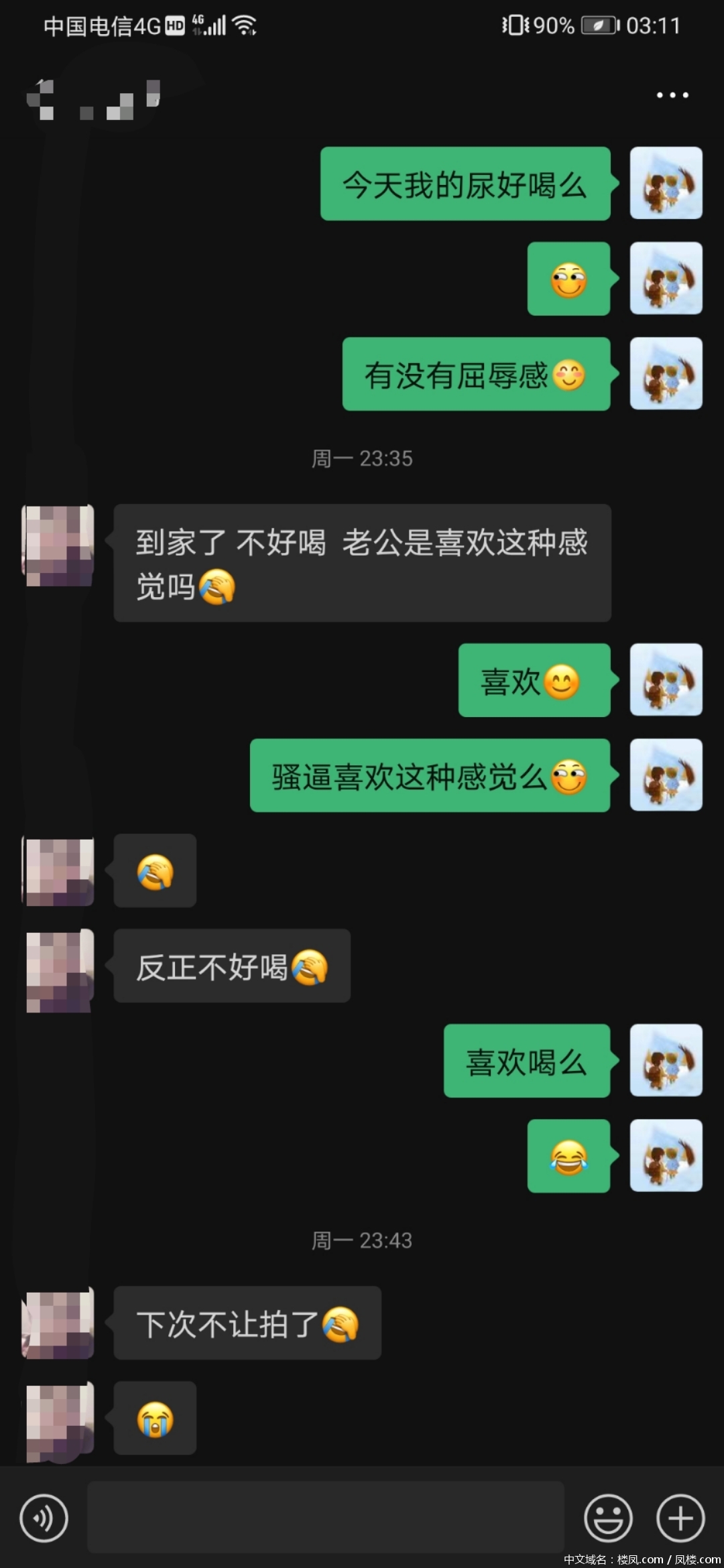724x1568 pixels.
Task: View the image thumbnail beside 喜欢 message
Action: [666, 681]
